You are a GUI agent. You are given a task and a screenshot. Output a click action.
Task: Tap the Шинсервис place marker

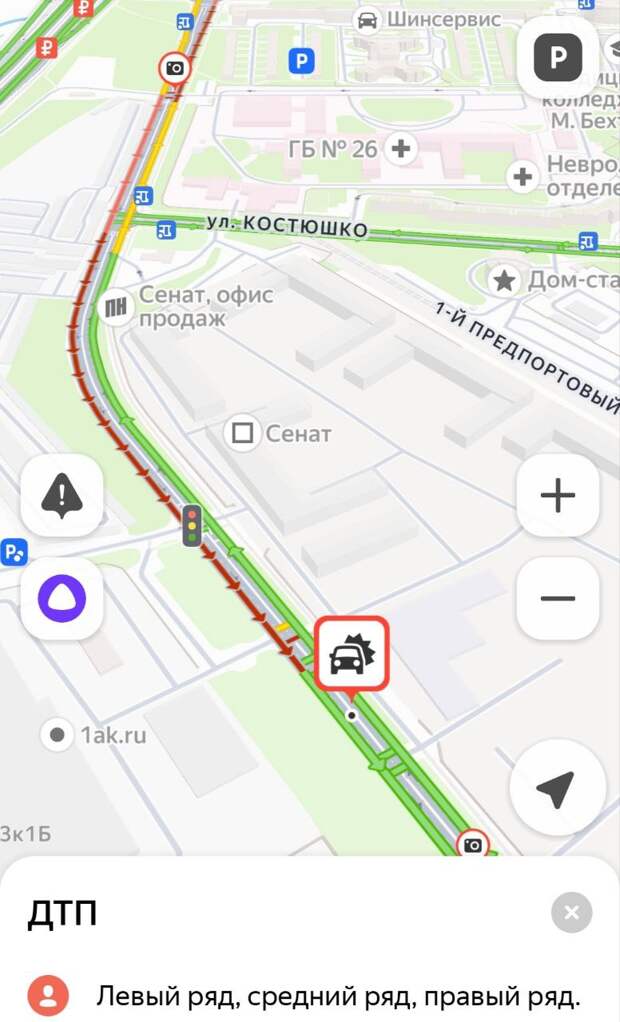click(368, 19)
